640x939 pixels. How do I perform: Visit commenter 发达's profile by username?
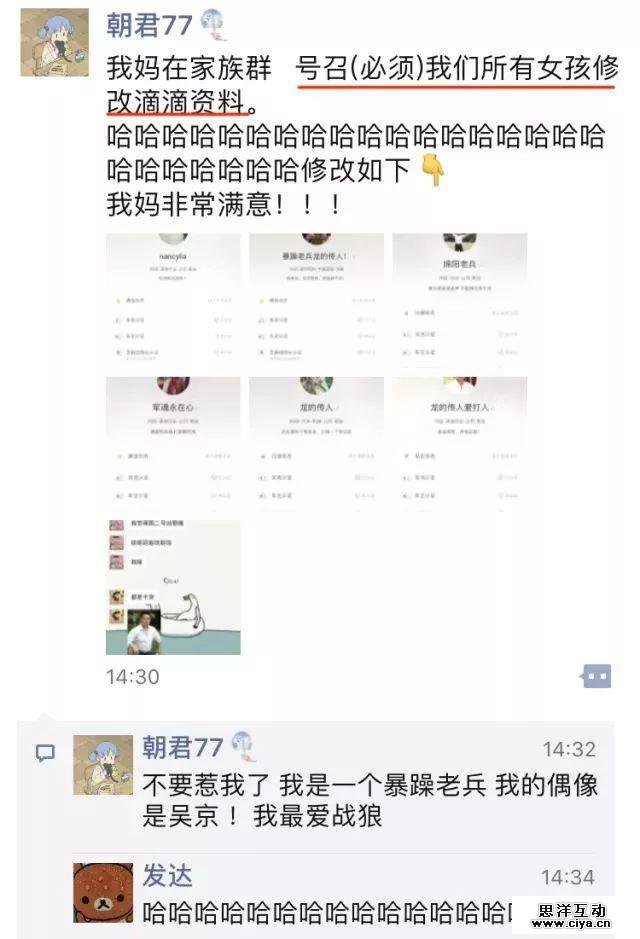(x=167, y=876)
